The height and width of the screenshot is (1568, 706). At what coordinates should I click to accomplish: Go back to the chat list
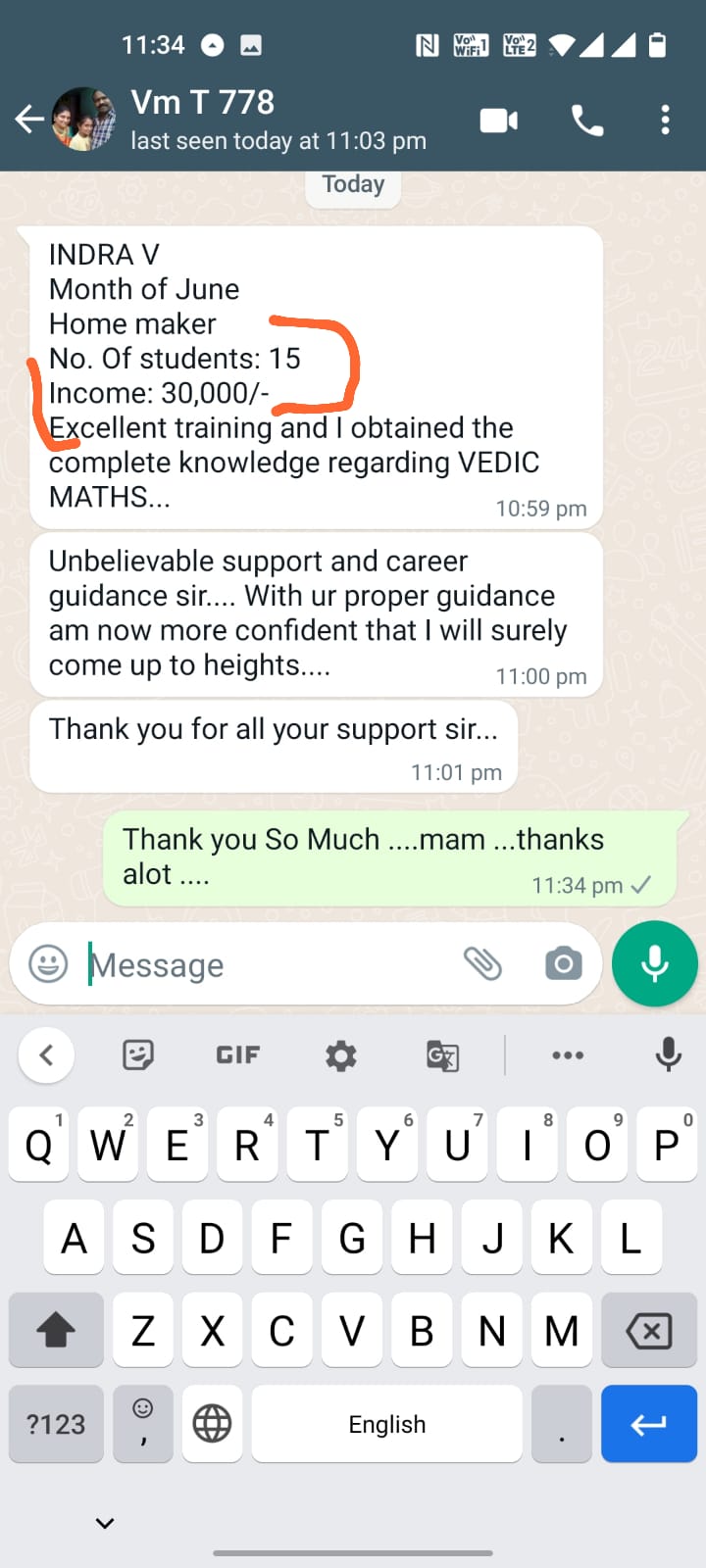click(x=29, y=120)
